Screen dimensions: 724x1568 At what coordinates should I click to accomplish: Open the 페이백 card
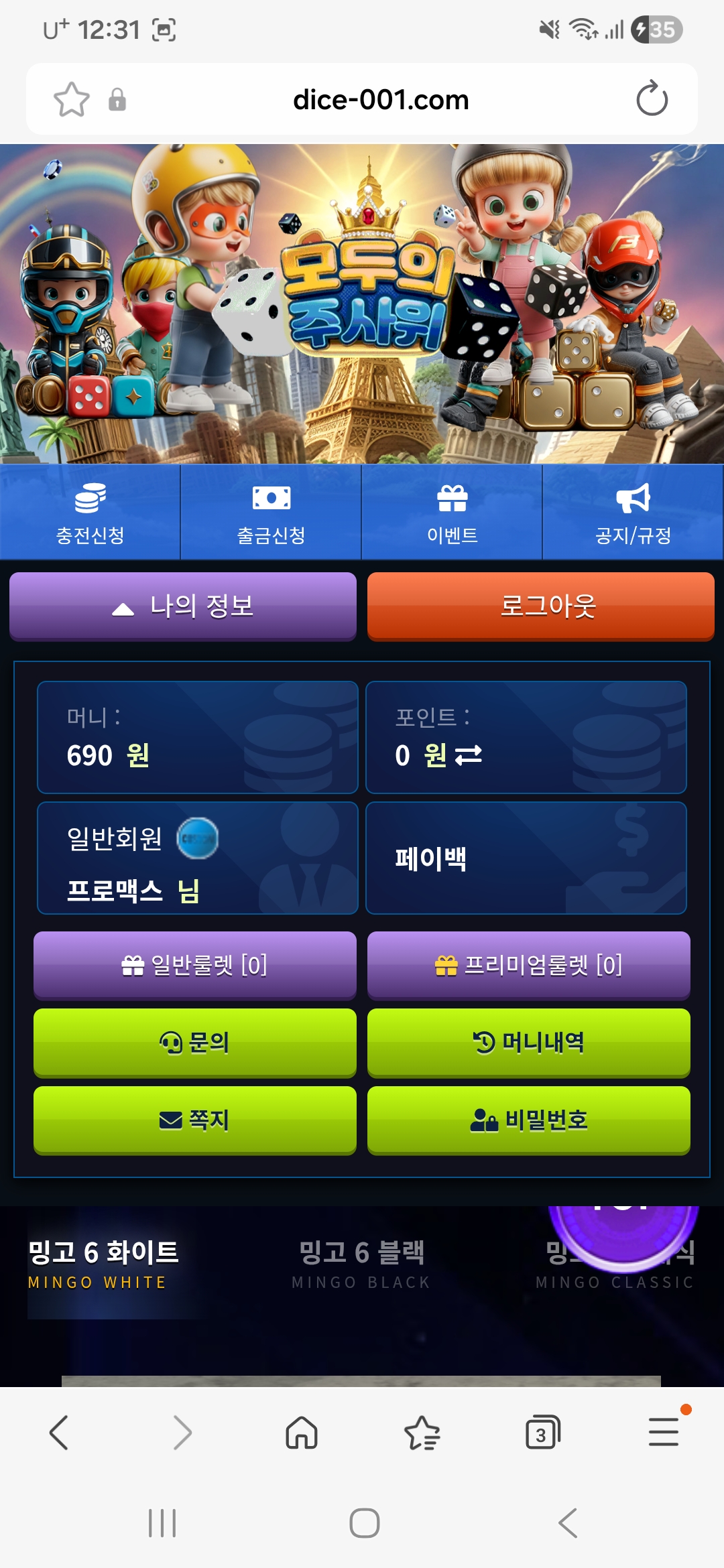(x=526, y=858)
